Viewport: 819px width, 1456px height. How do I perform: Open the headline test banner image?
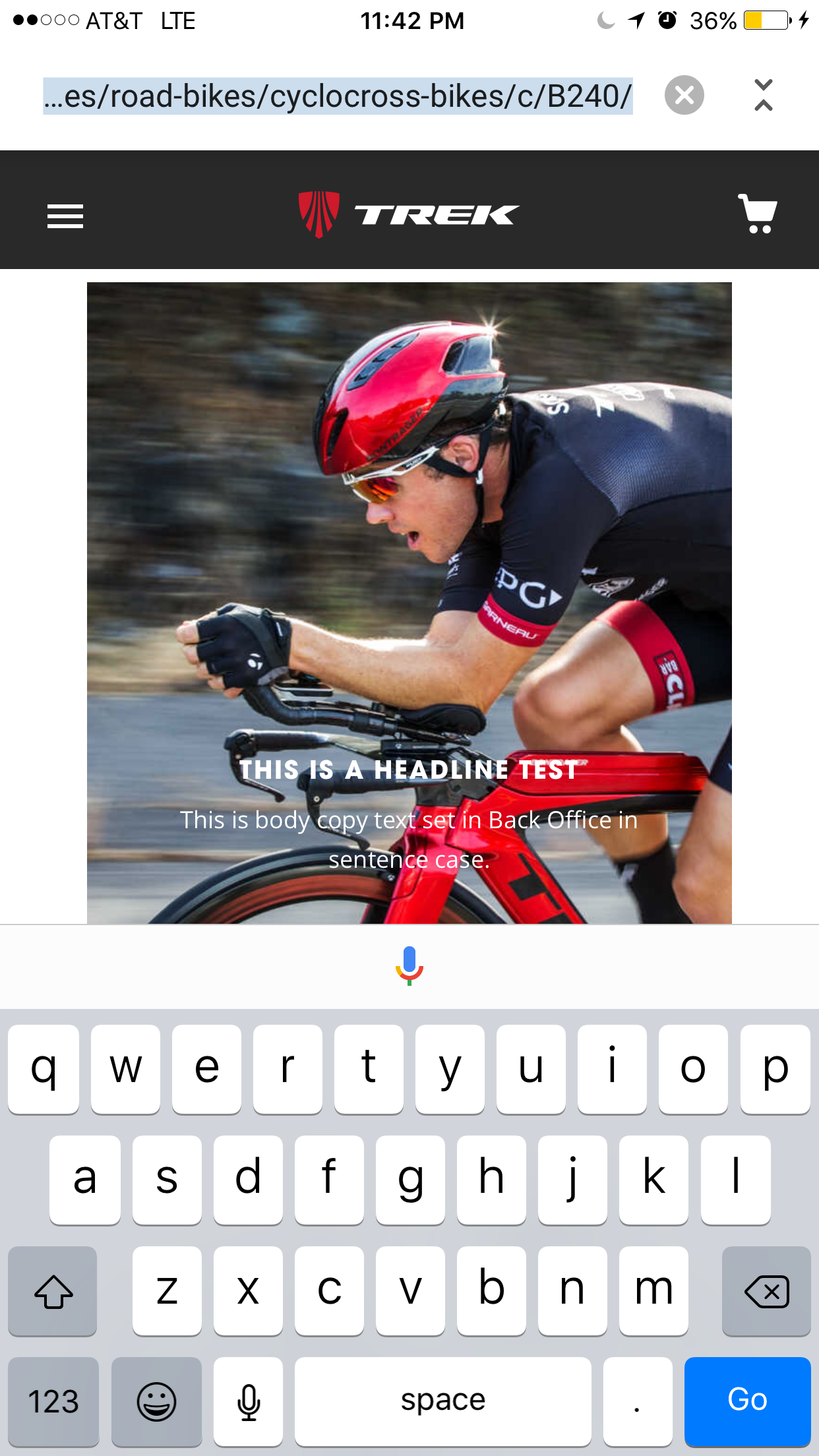click(x=409, y=603)
